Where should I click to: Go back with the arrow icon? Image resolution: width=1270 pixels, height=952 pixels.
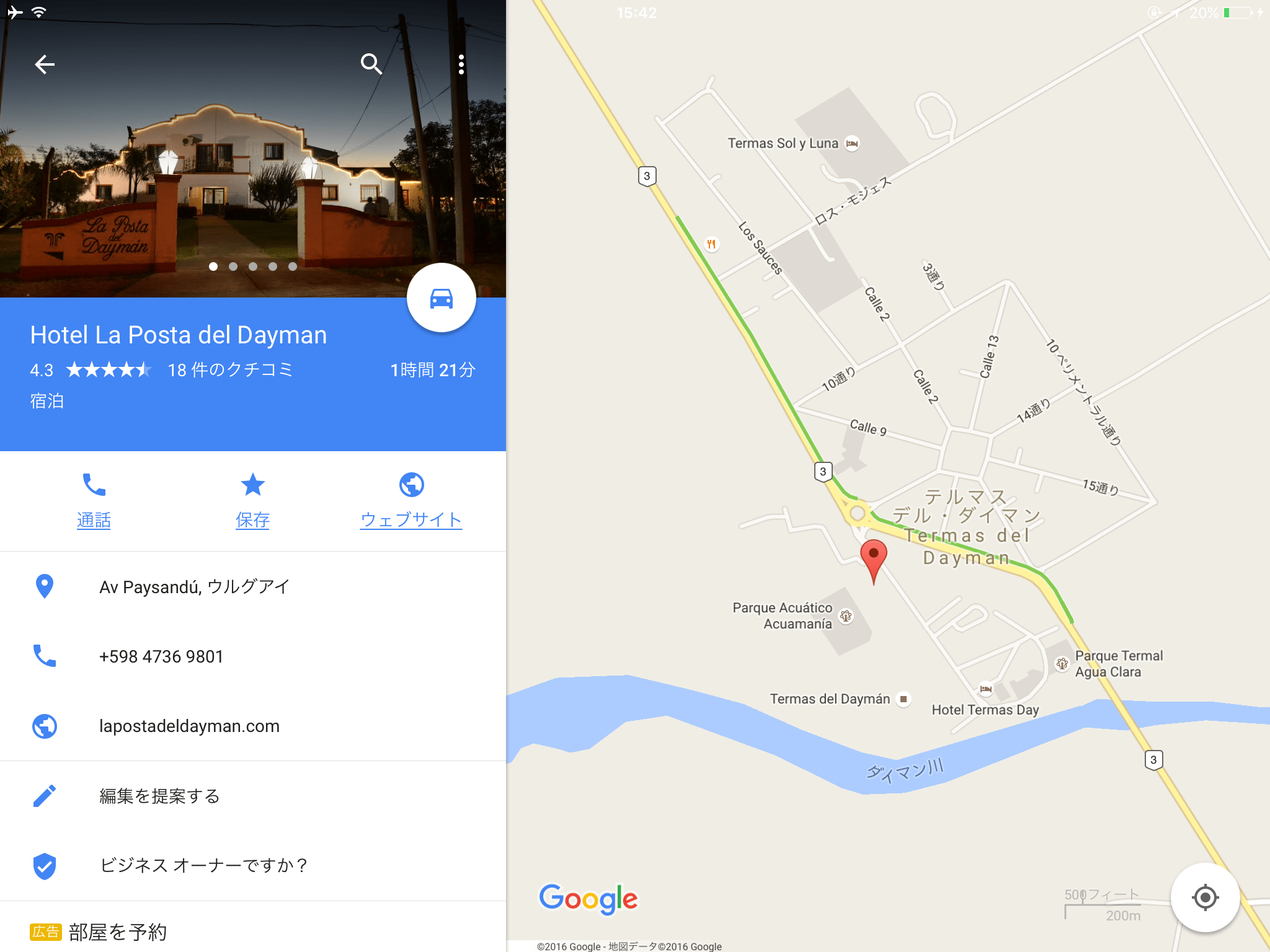point(45,64)
